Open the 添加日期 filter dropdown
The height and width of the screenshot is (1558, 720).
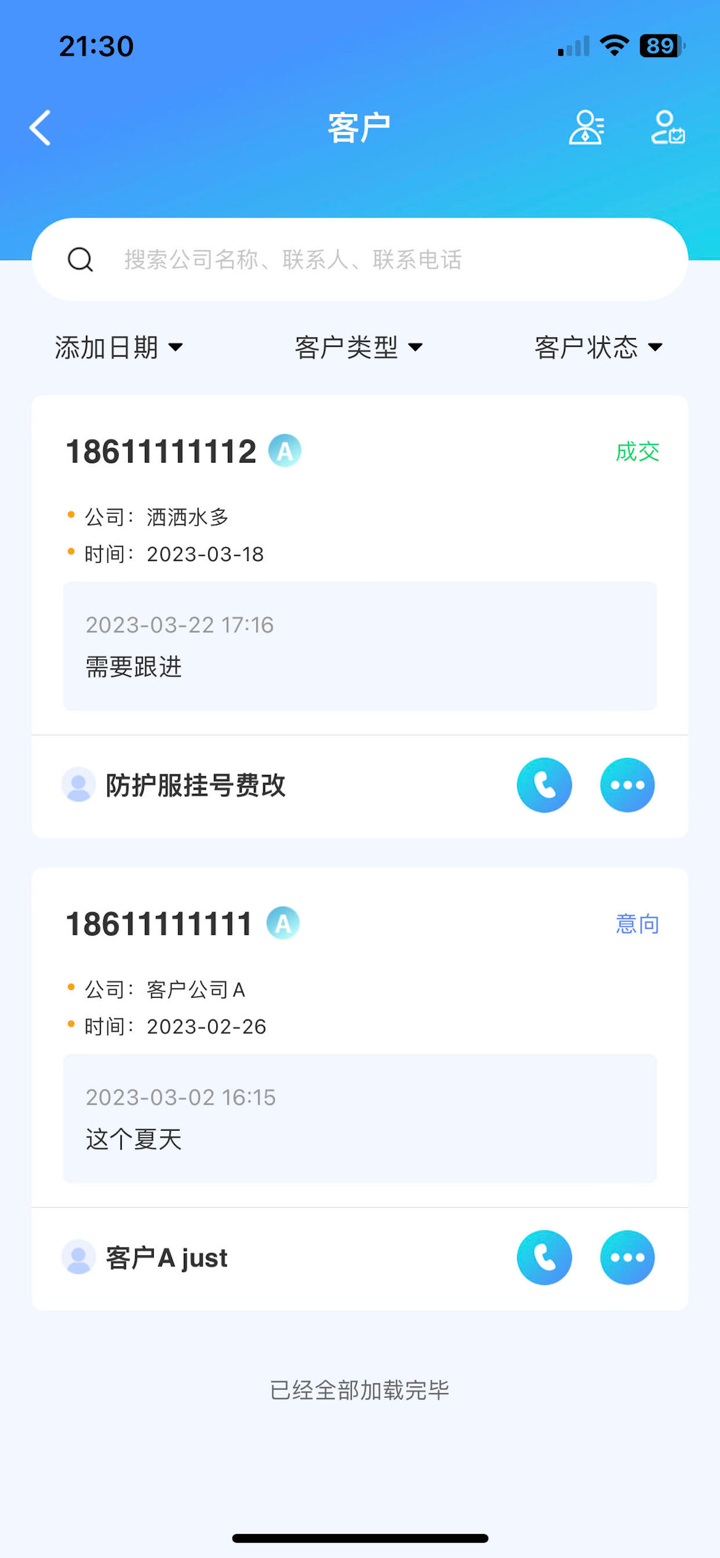coord(118,347)
